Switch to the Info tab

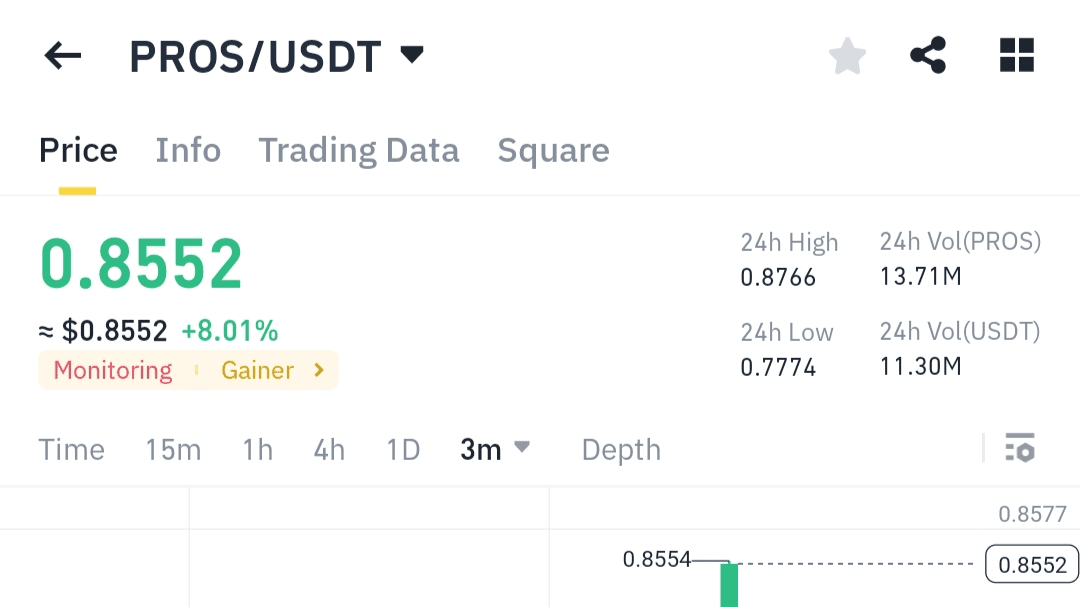pyautogui.click(x=188, y=150)
